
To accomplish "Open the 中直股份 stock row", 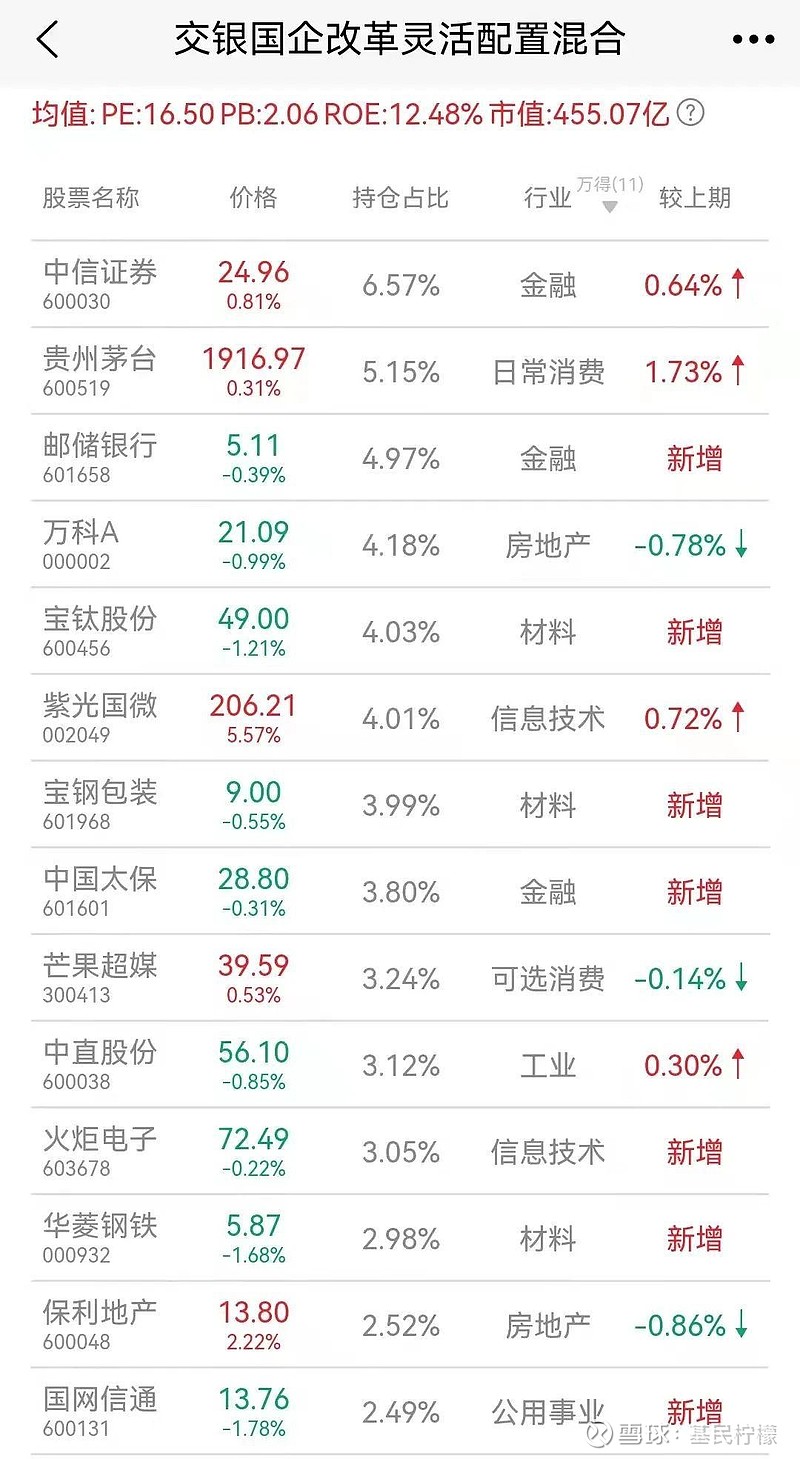I will [x=400, y=1065].
